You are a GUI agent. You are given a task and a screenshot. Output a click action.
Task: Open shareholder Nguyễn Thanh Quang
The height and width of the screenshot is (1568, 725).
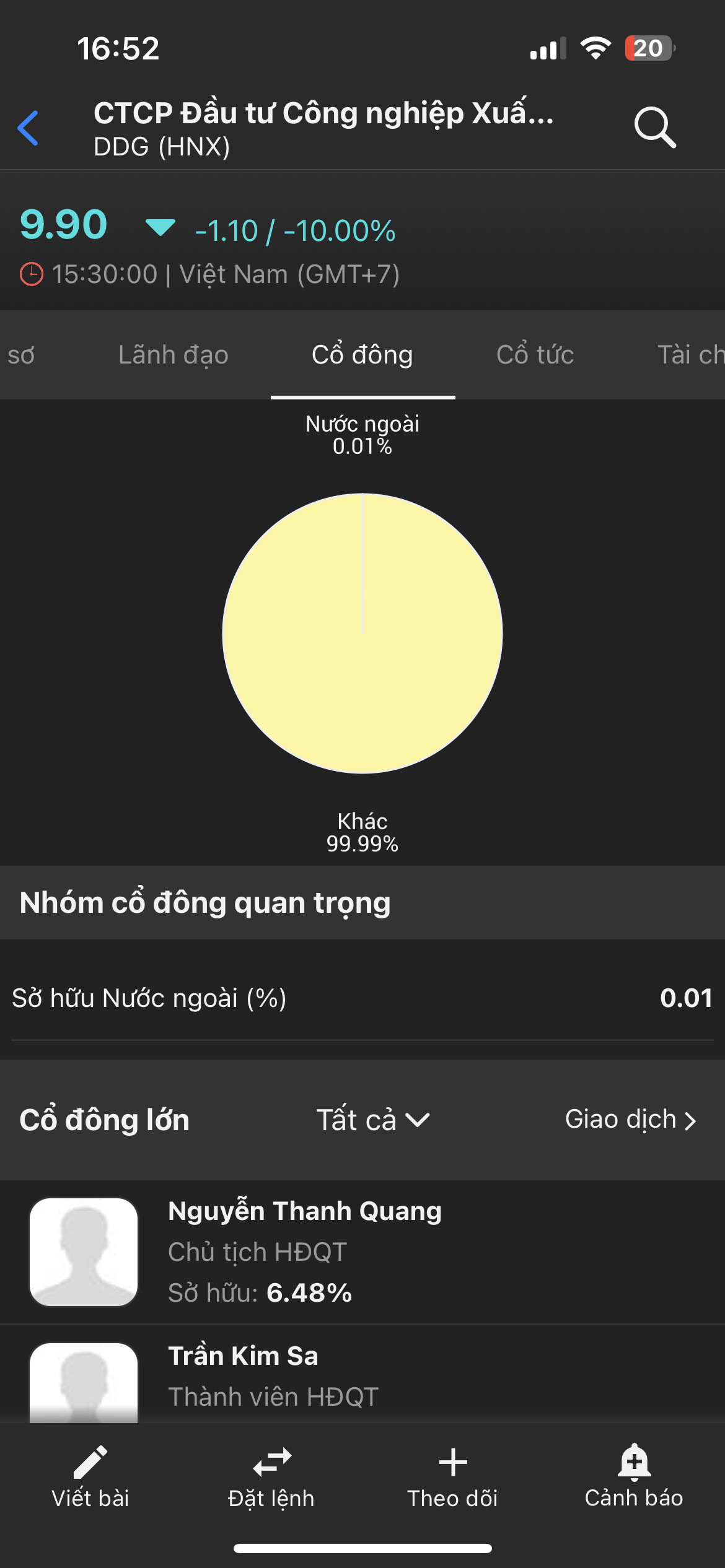(x=304, y=1251)
